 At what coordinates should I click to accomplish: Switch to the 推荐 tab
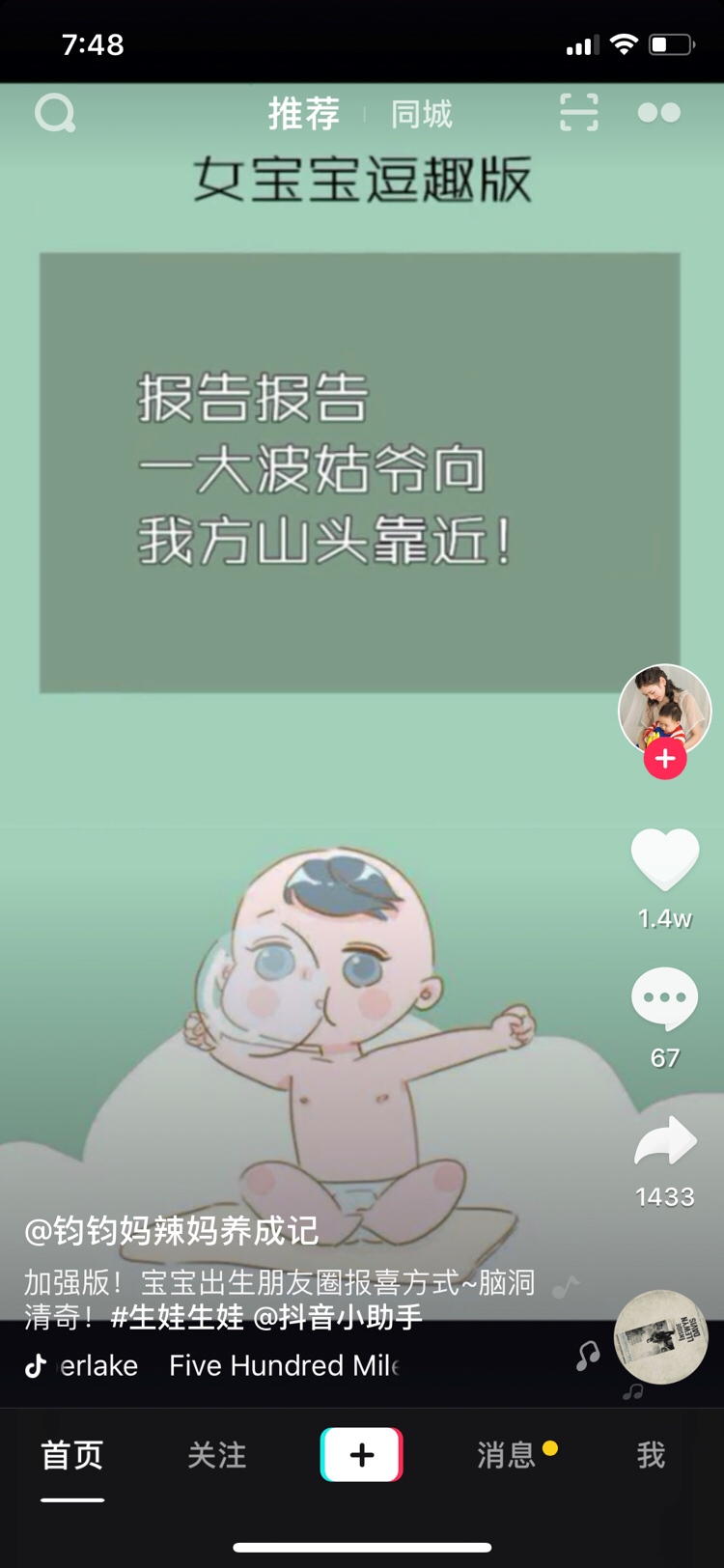pyautogui.click(x=303, y=114)
